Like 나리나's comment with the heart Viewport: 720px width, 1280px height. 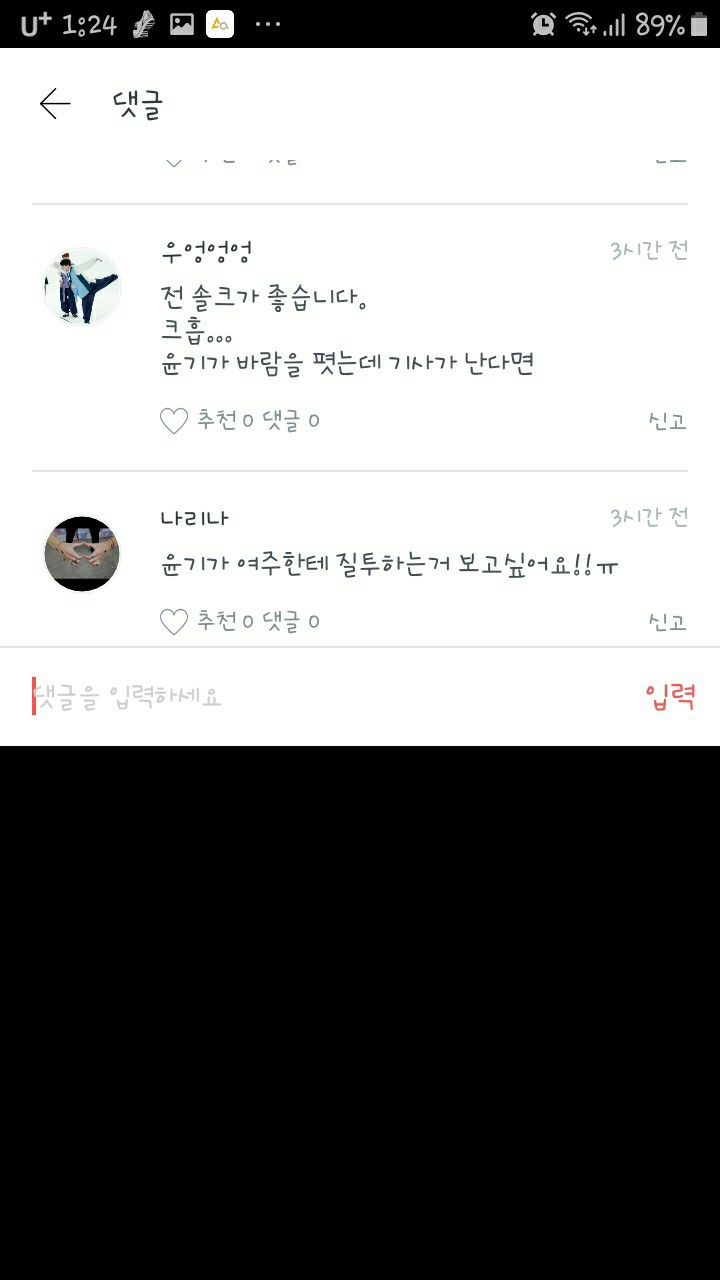(175, 622)
